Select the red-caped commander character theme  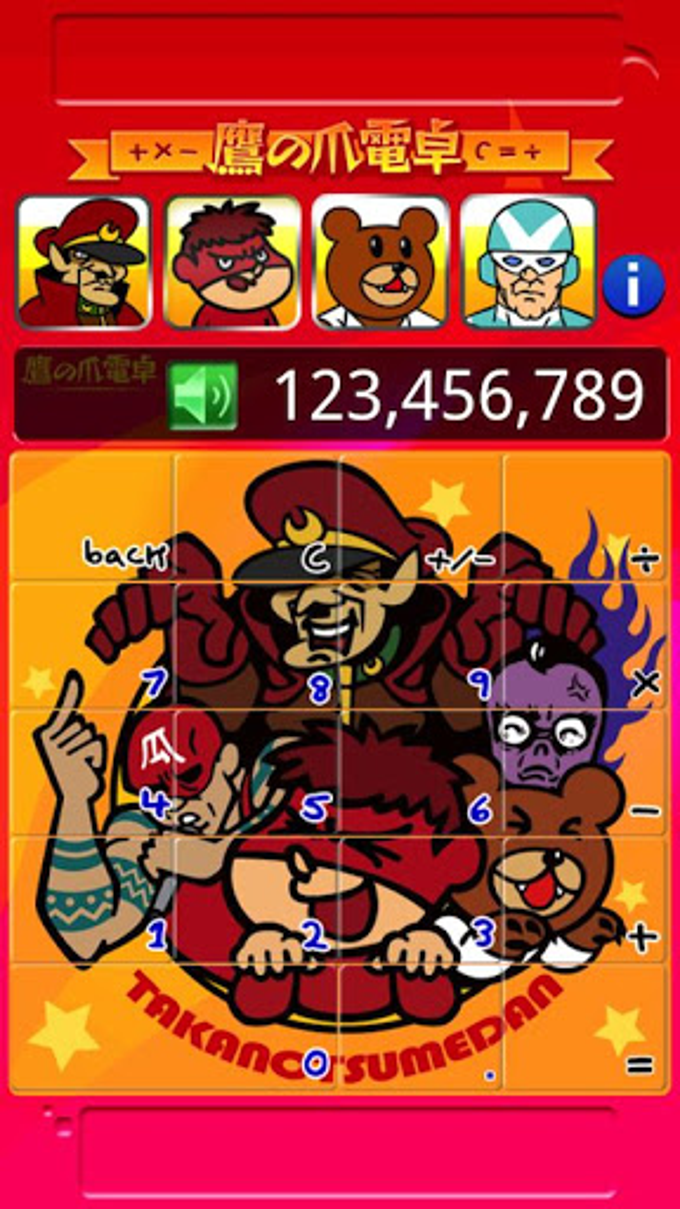click(x=83, y=262)
